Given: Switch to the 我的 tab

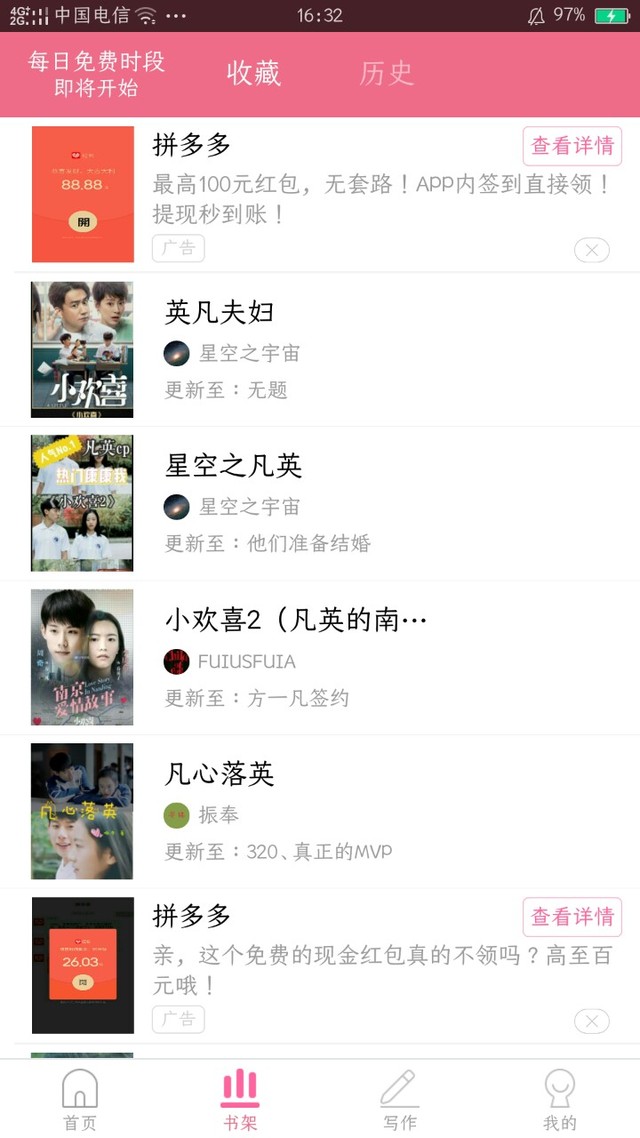Looking at the screenshot, I should click(560, 1100).
